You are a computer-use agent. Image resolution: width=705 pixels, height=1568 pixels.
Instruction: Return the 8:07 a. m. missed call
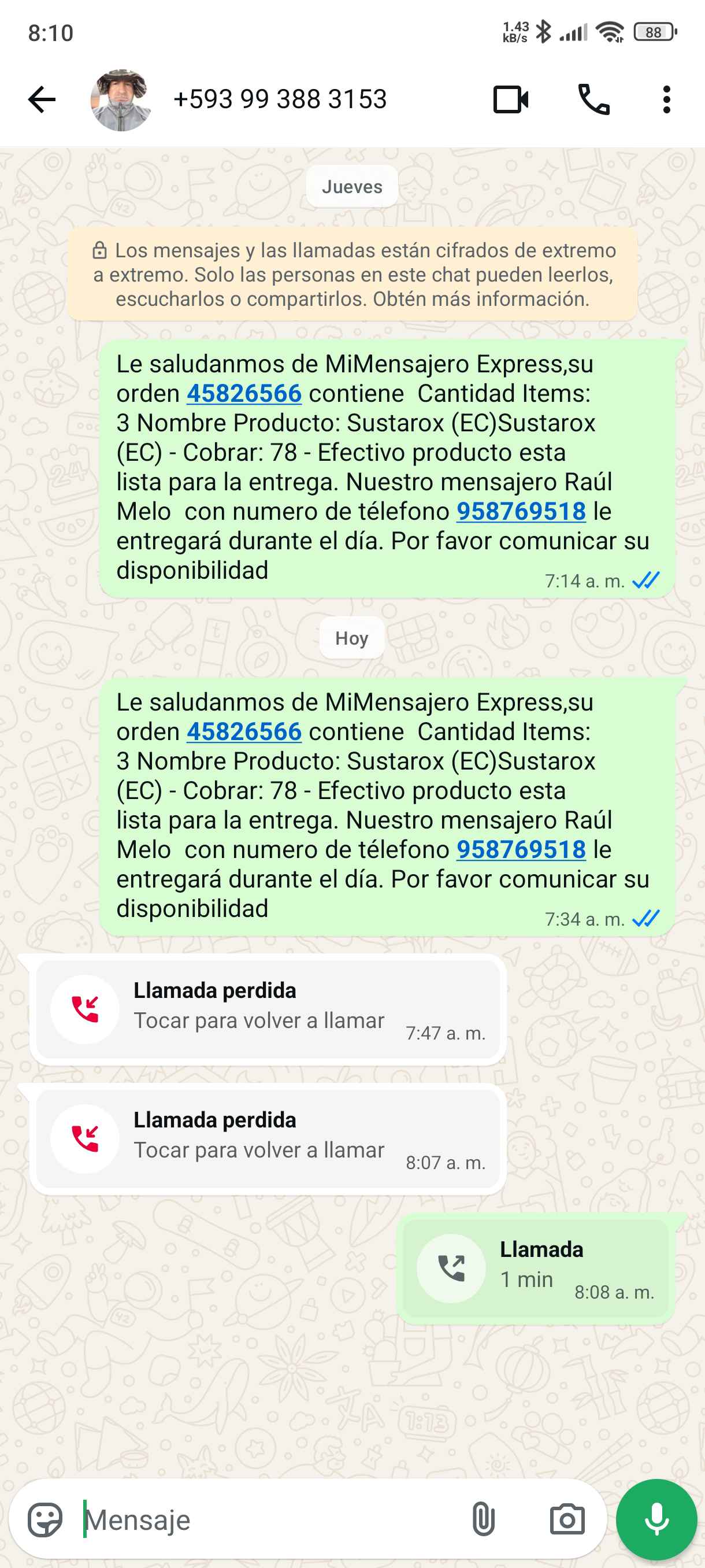click(x=268, y=1139)
